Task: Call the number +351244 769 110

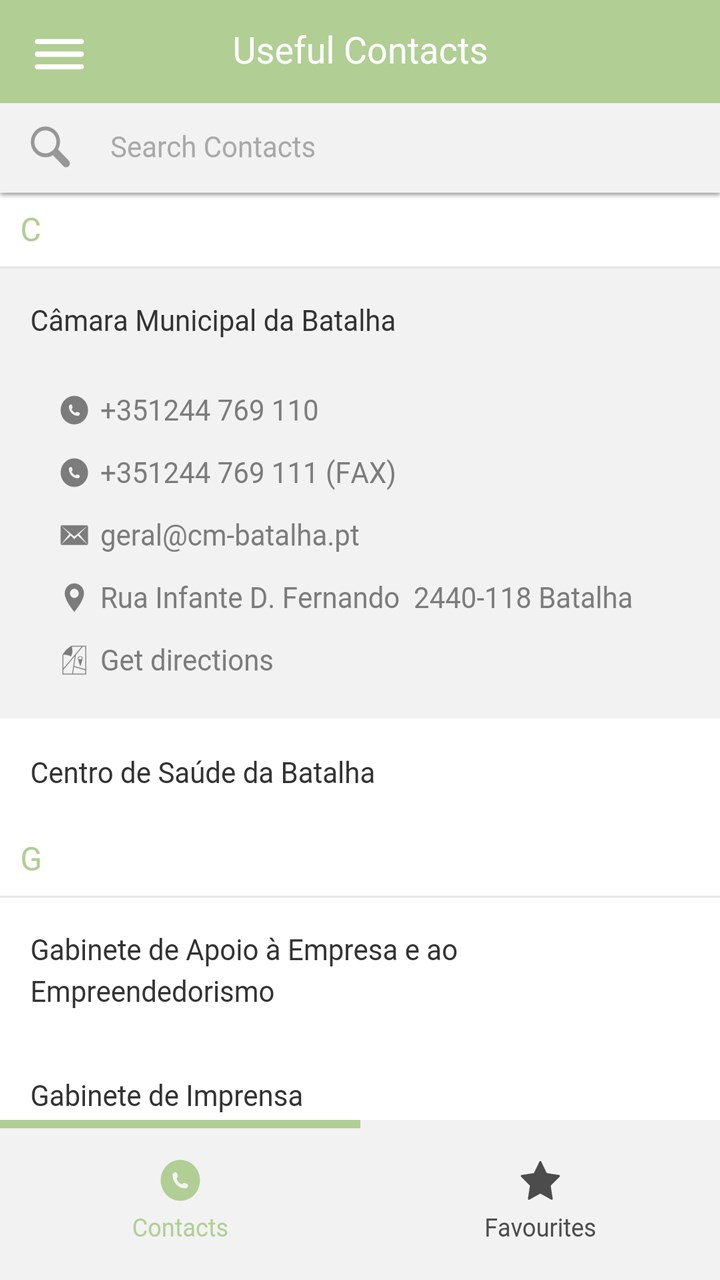Action: [x=209, y=411]
